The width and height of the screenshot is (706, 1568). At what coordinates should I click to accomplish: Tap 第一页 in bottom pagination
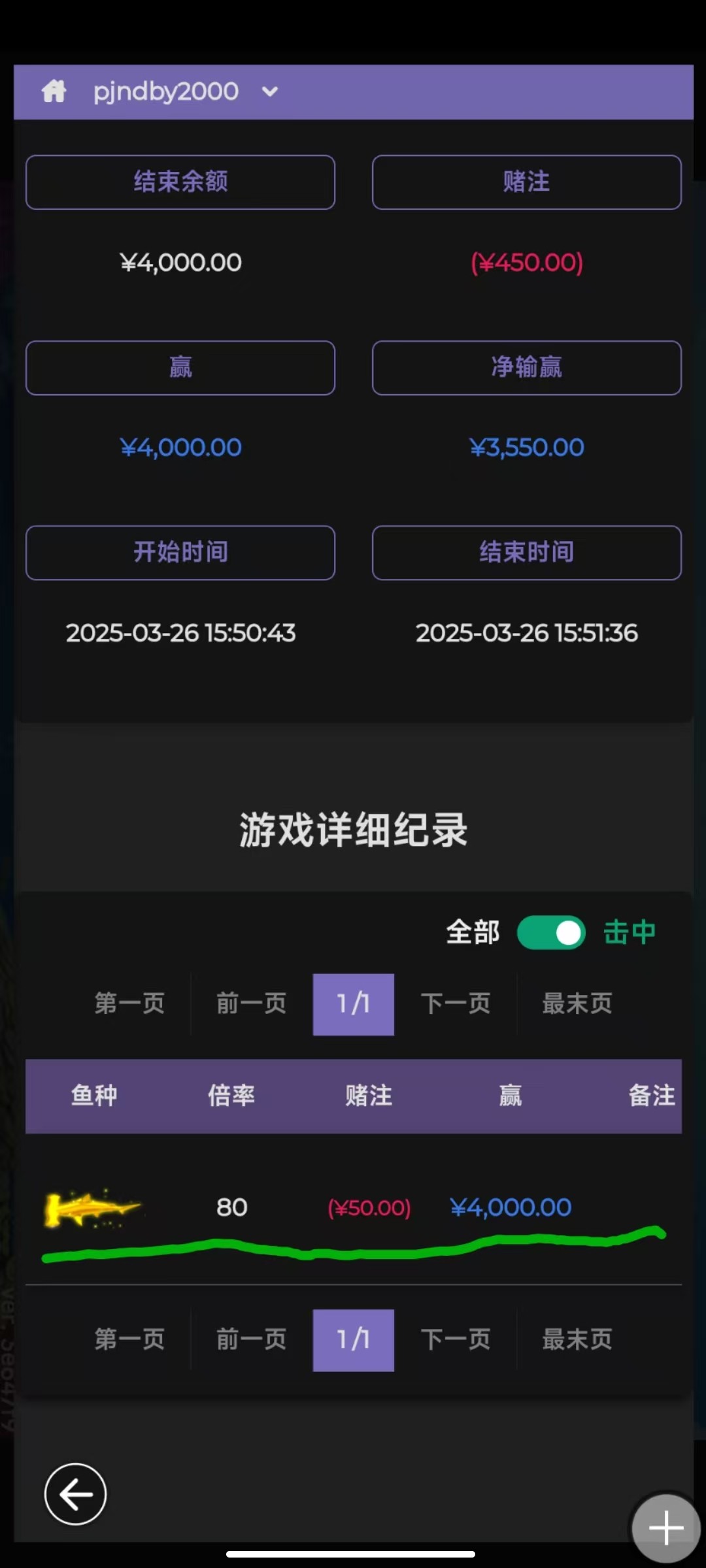pos(129,1339)
